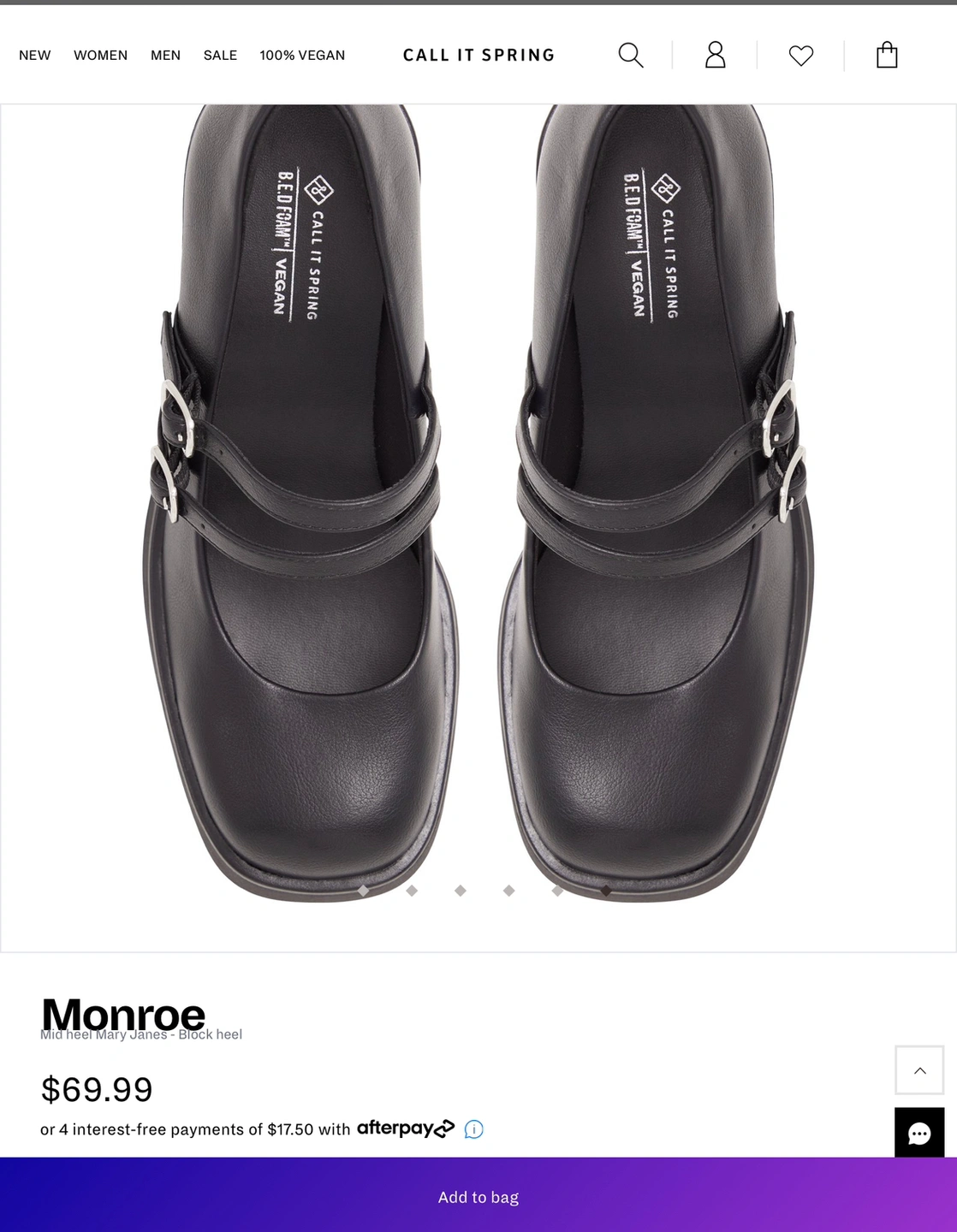Open the WOMEN category
This screenshot has width=957, height=1232.
click(x=100, y=56)
